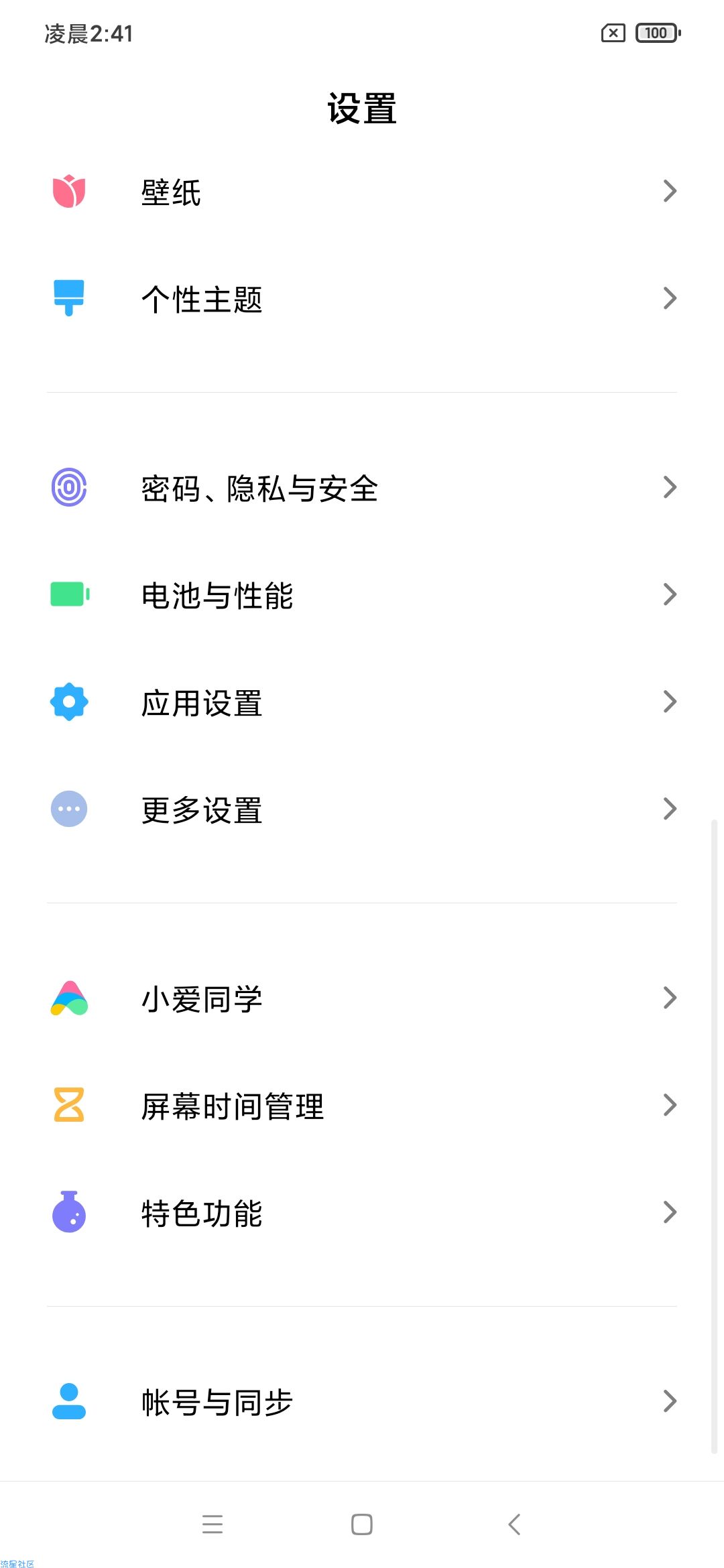Open 个性主题 themes
The height and width of the screenshot is (1568, 724).
click(x=362, y=299)
